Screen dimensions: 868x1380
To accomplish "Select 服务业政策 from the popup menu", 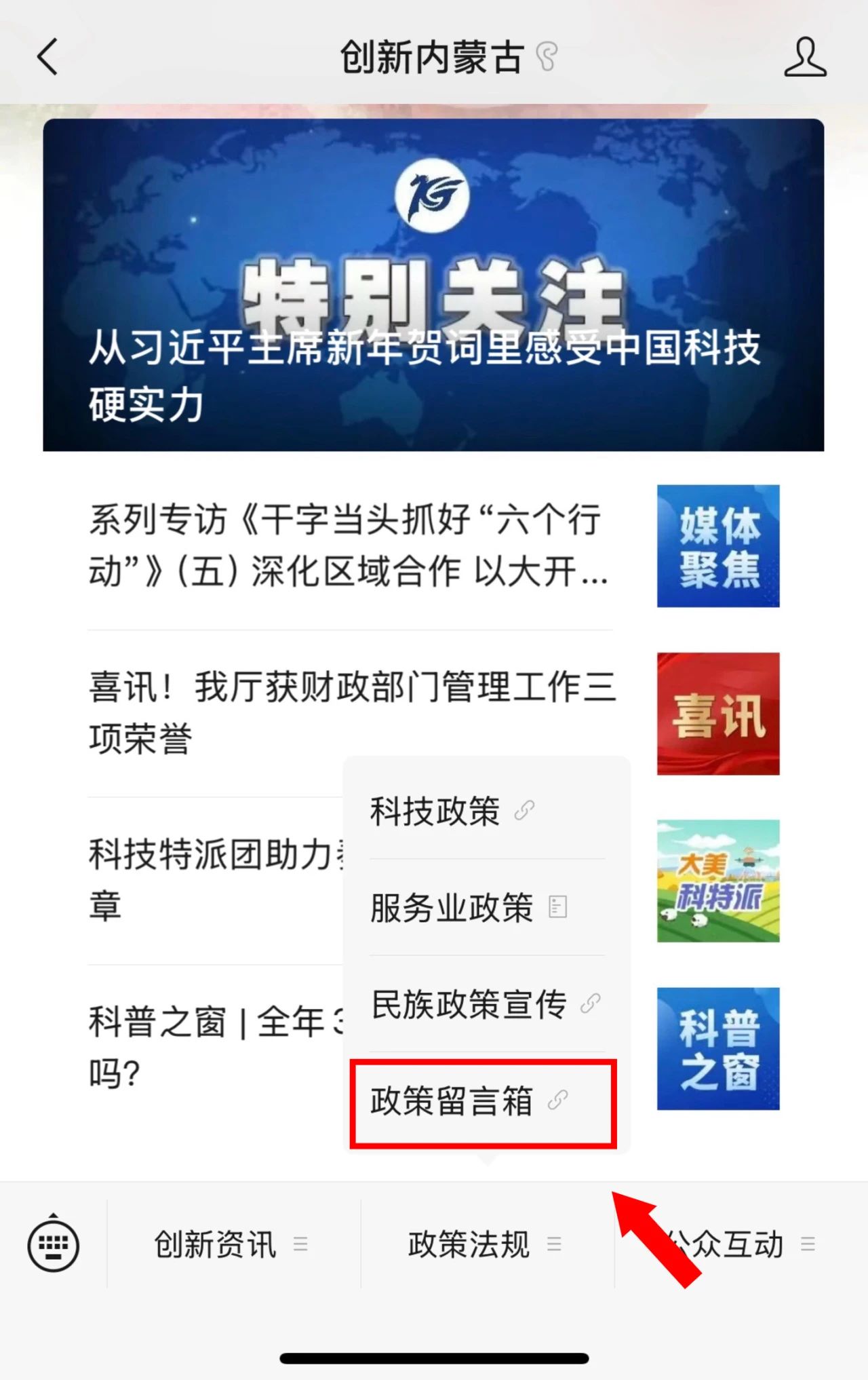I will 468,908.
